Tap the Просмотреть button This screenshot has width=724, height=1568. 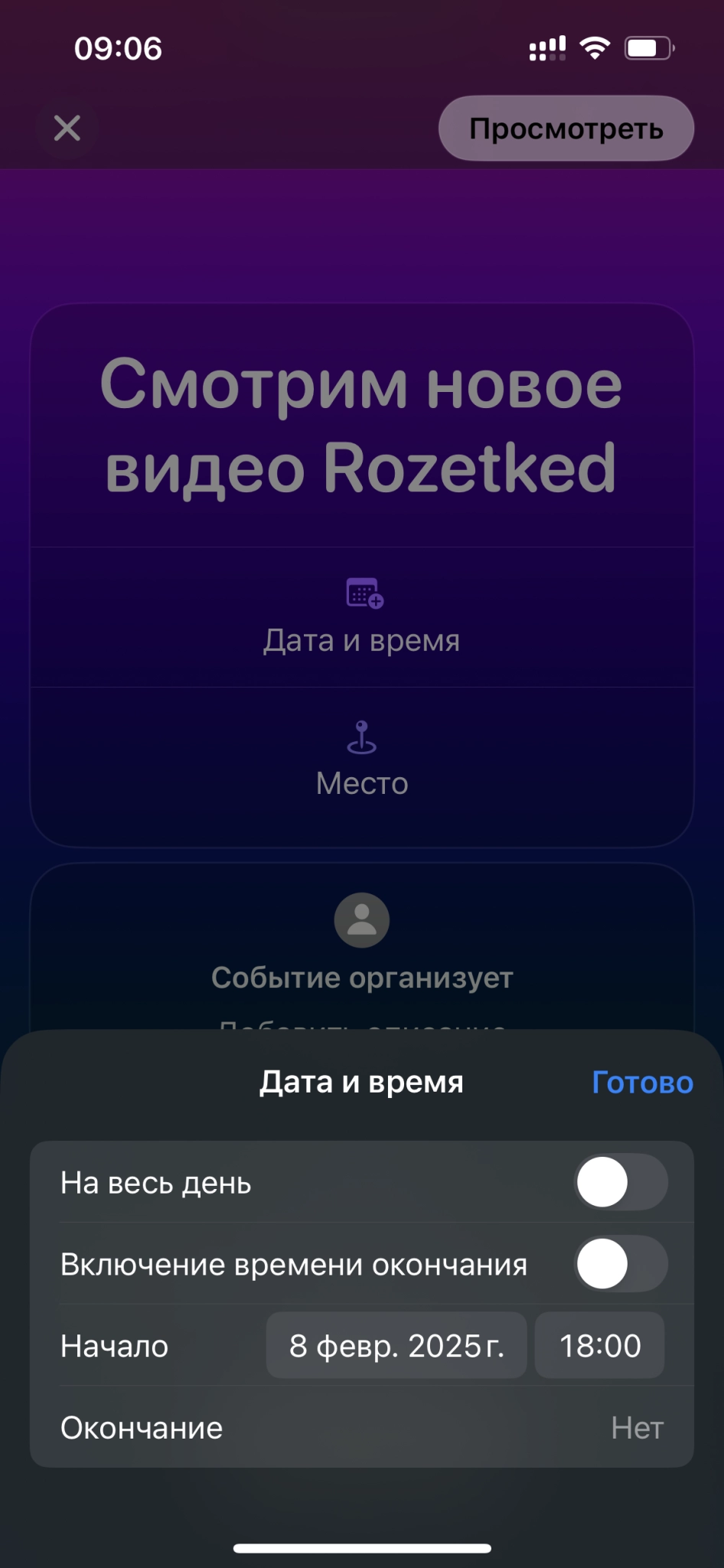click(566, 129)
